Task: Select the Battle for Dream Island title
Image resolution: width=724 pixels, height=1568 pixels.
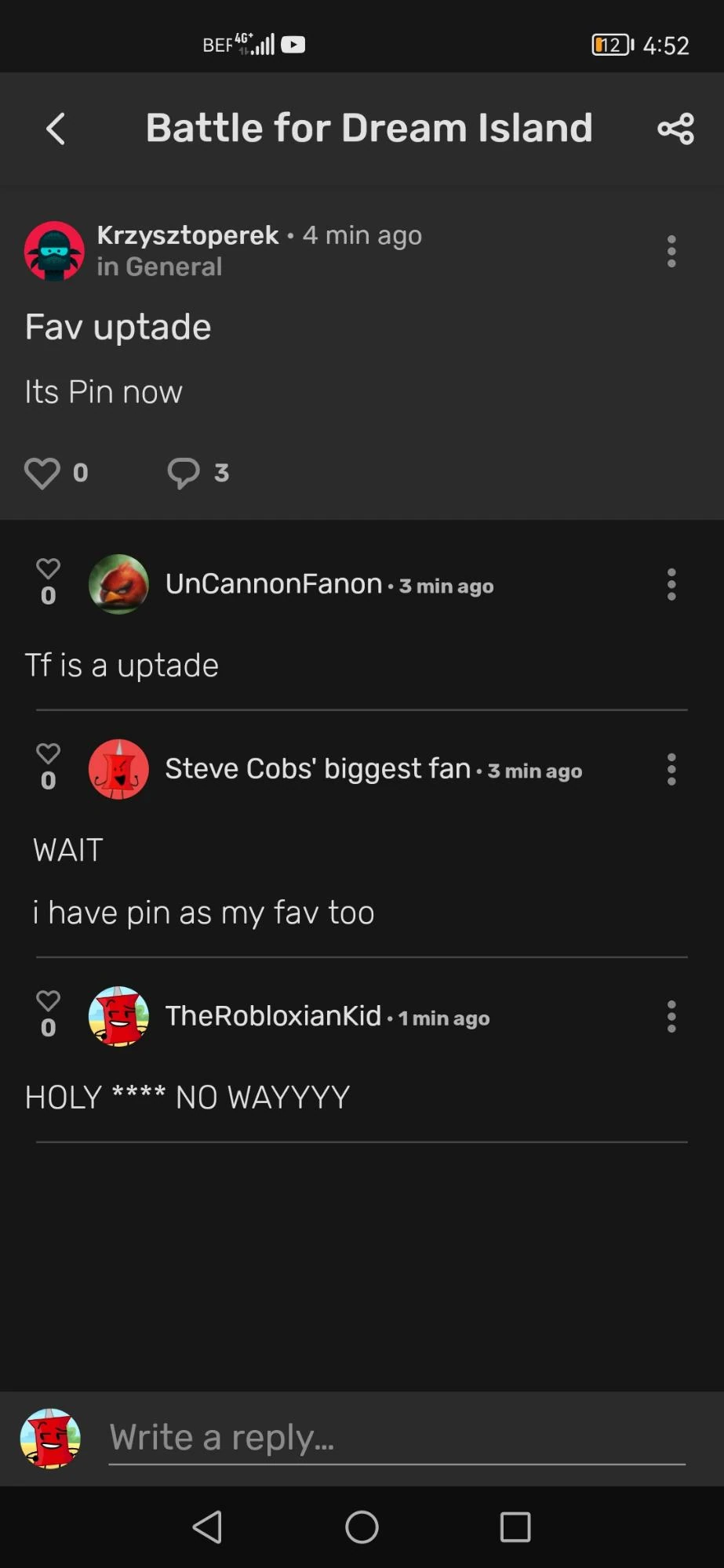Action: pyautogui.click(x=369, y=128)
